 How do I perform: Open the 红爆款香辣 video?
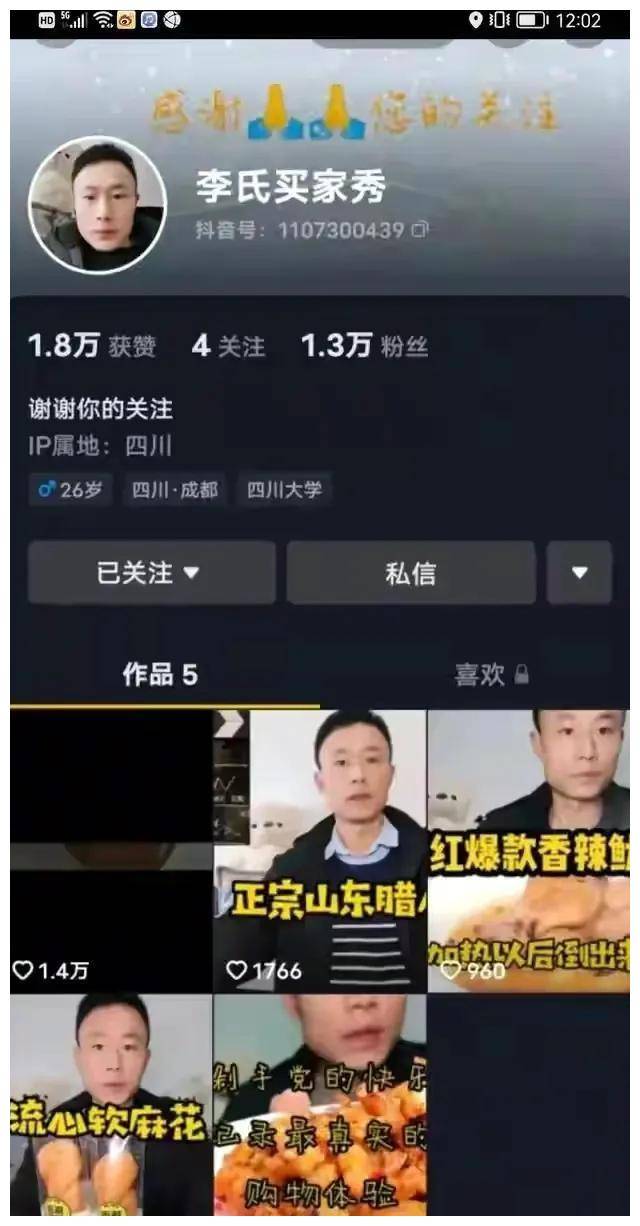[528, 850]
